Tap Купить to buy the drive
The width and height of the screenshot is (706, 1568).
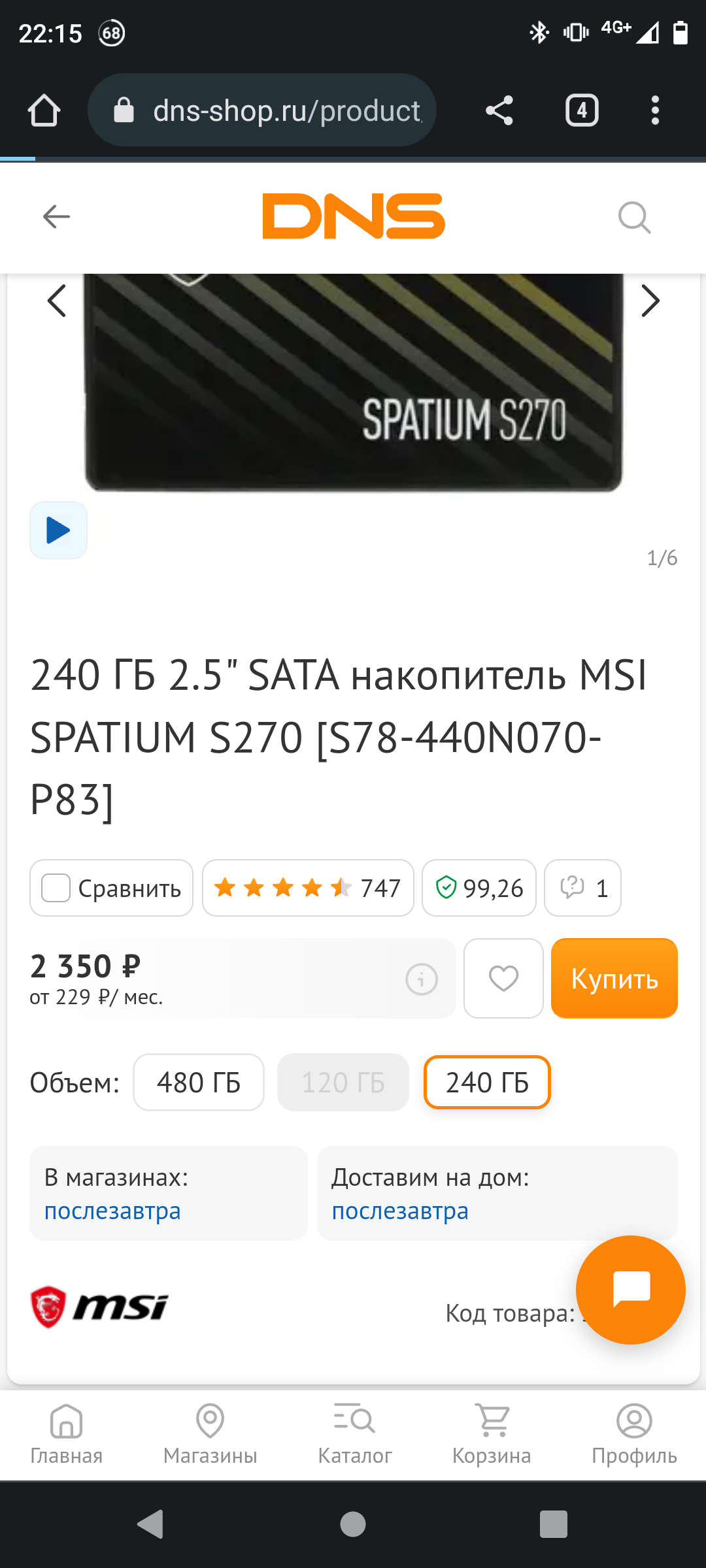[x=614, y=978]
